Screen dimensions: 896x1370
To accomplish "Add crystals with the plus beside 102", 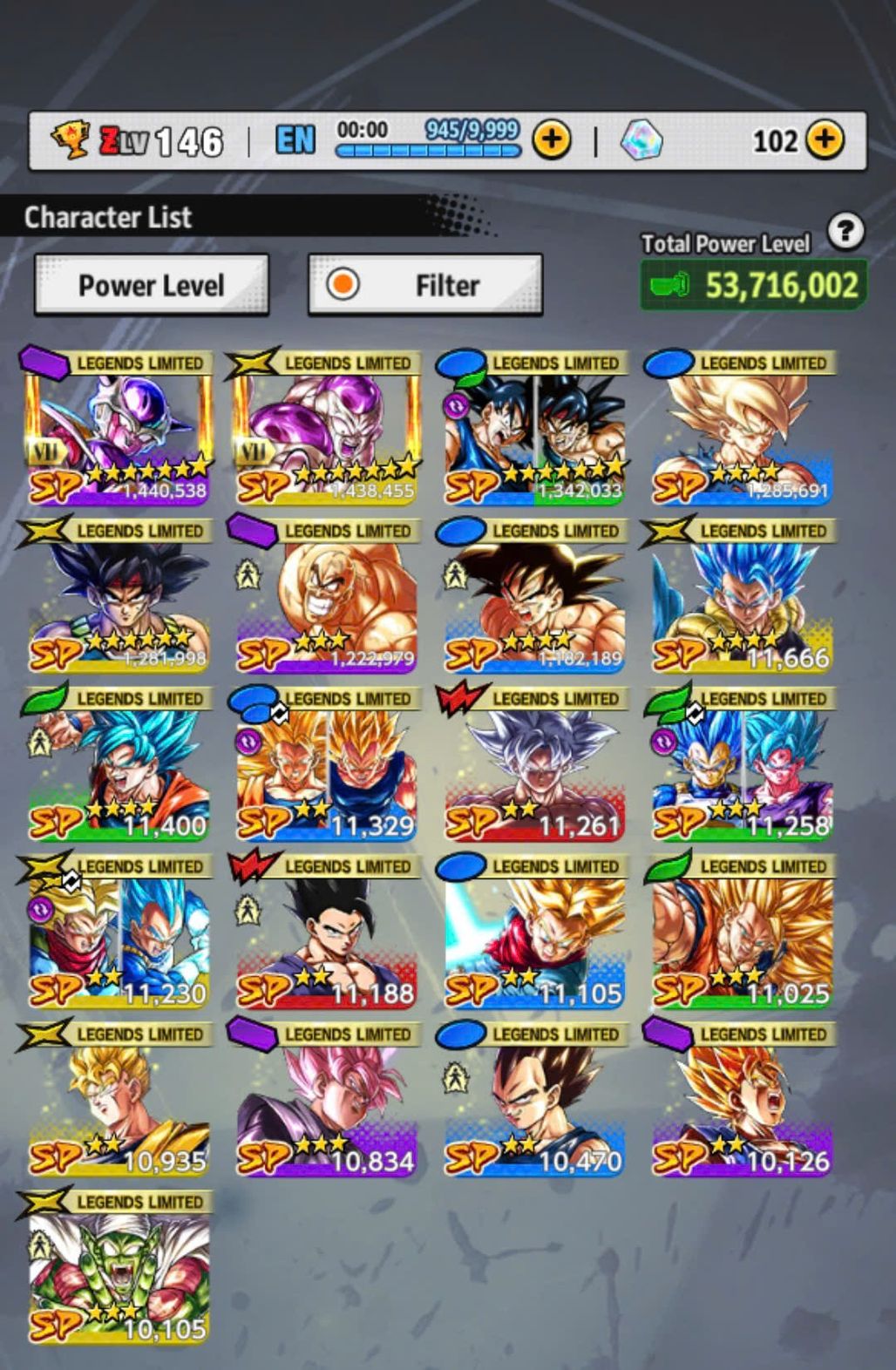I will click(825, 139).
